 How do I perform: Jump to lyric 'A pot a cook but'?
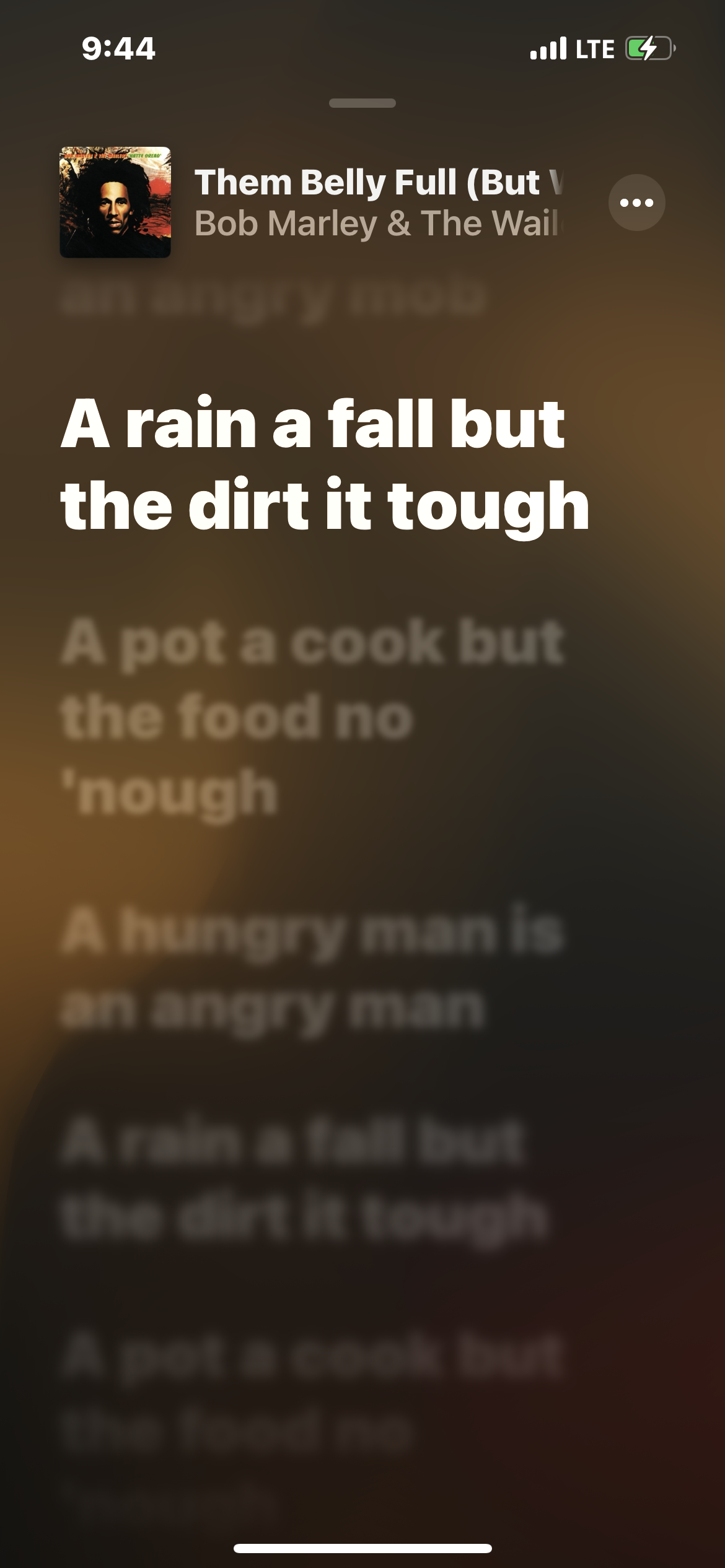point(313,644)
